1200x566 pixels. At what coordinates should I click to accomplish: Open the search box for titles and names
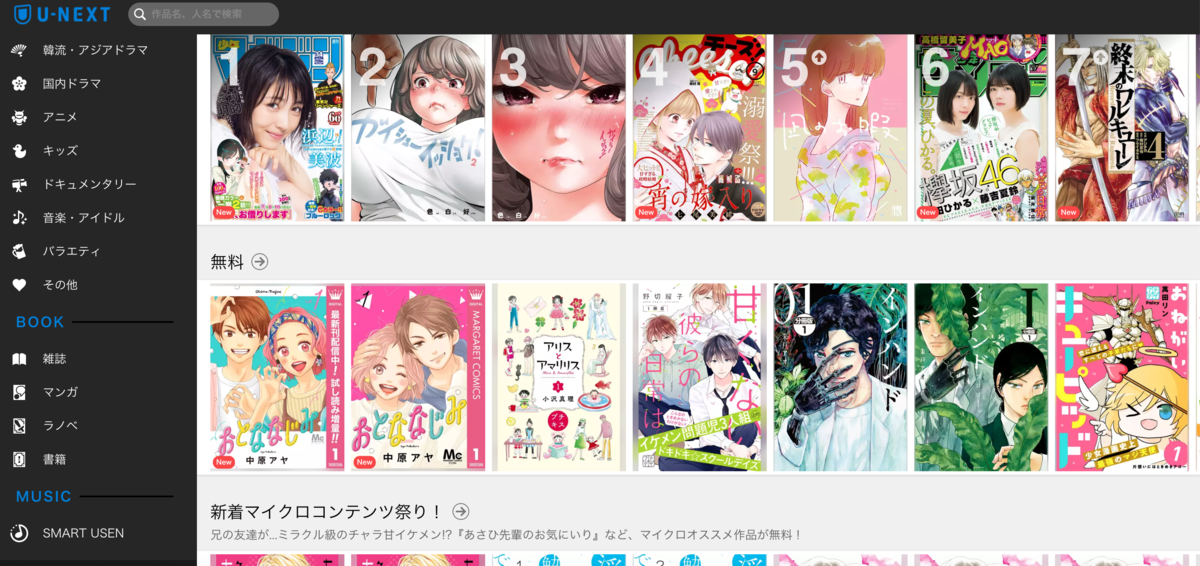[x=210, y=14]
